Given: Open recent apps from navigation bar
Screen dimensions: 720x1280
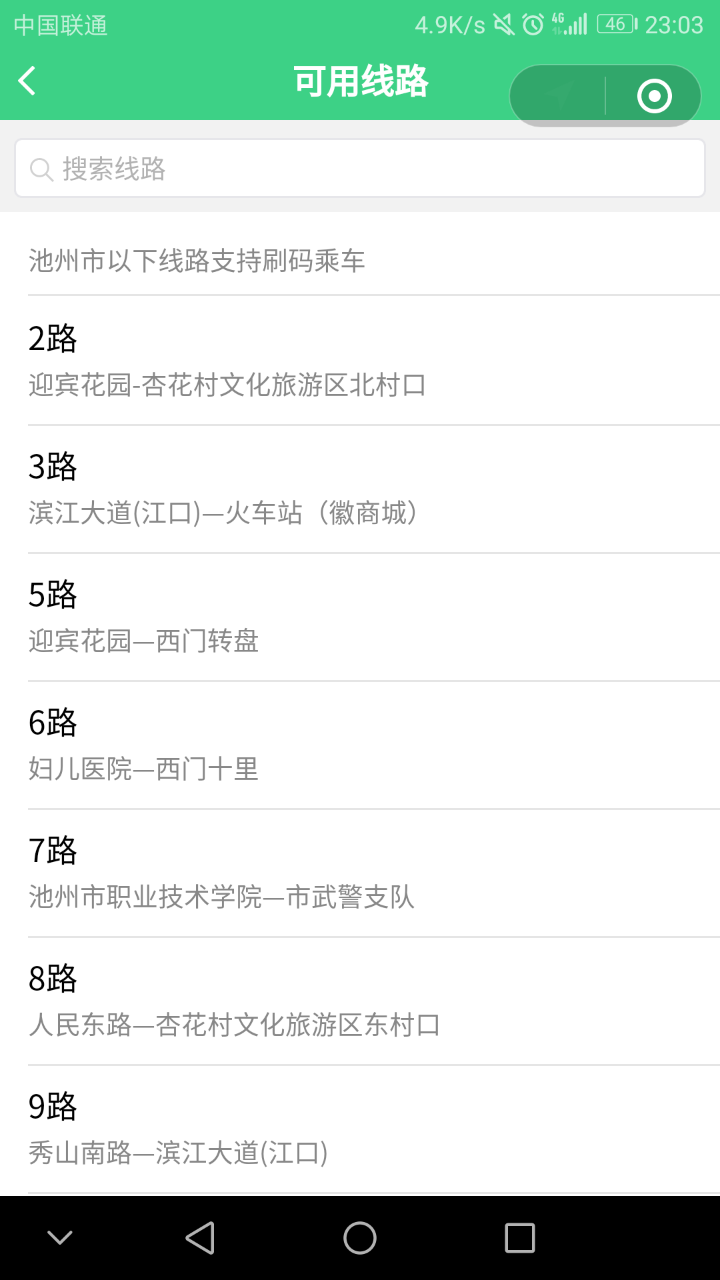Looking at the screenshot, I should point(519,1238).
